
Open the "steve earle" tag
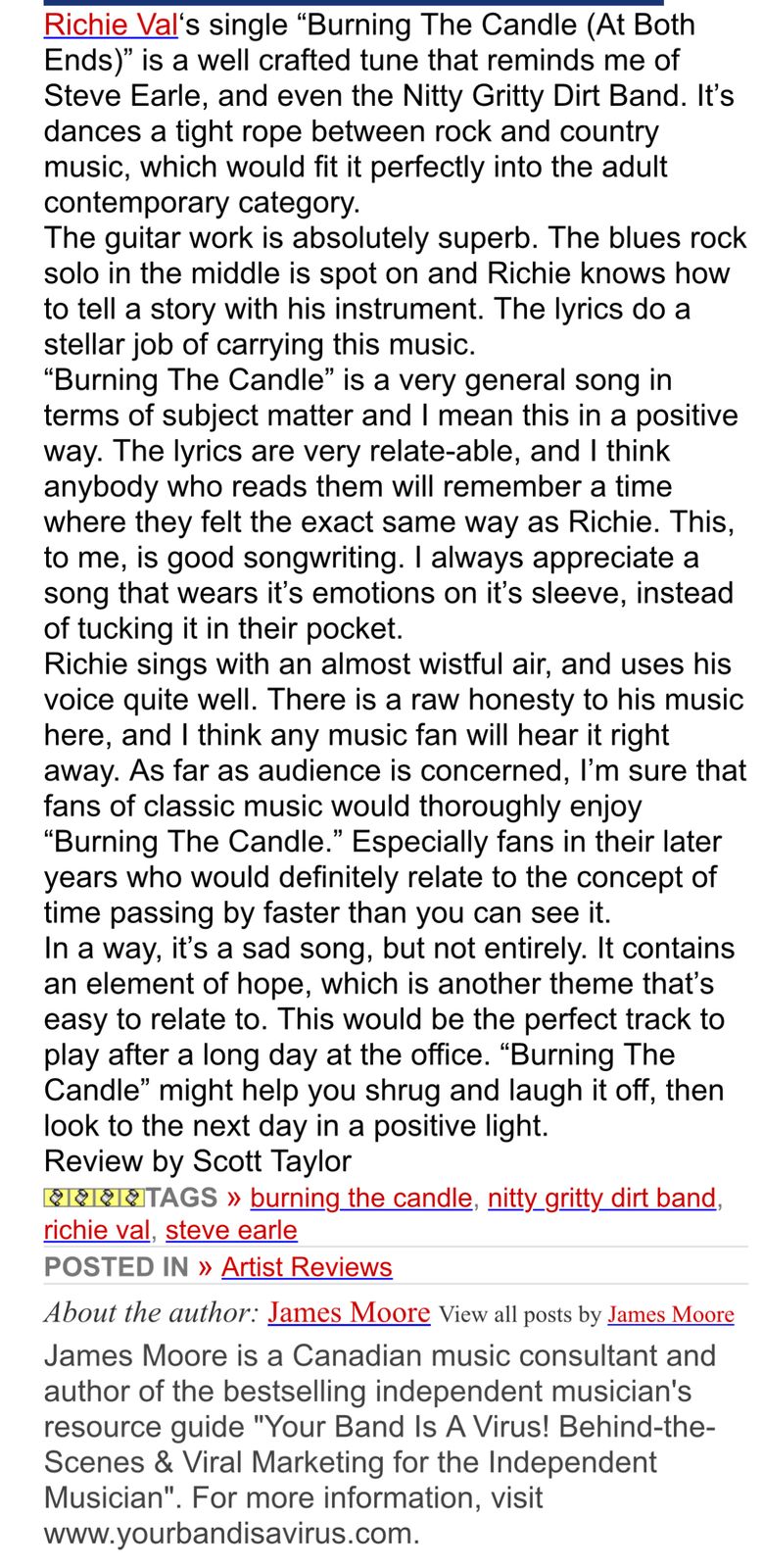(231, 1230)
